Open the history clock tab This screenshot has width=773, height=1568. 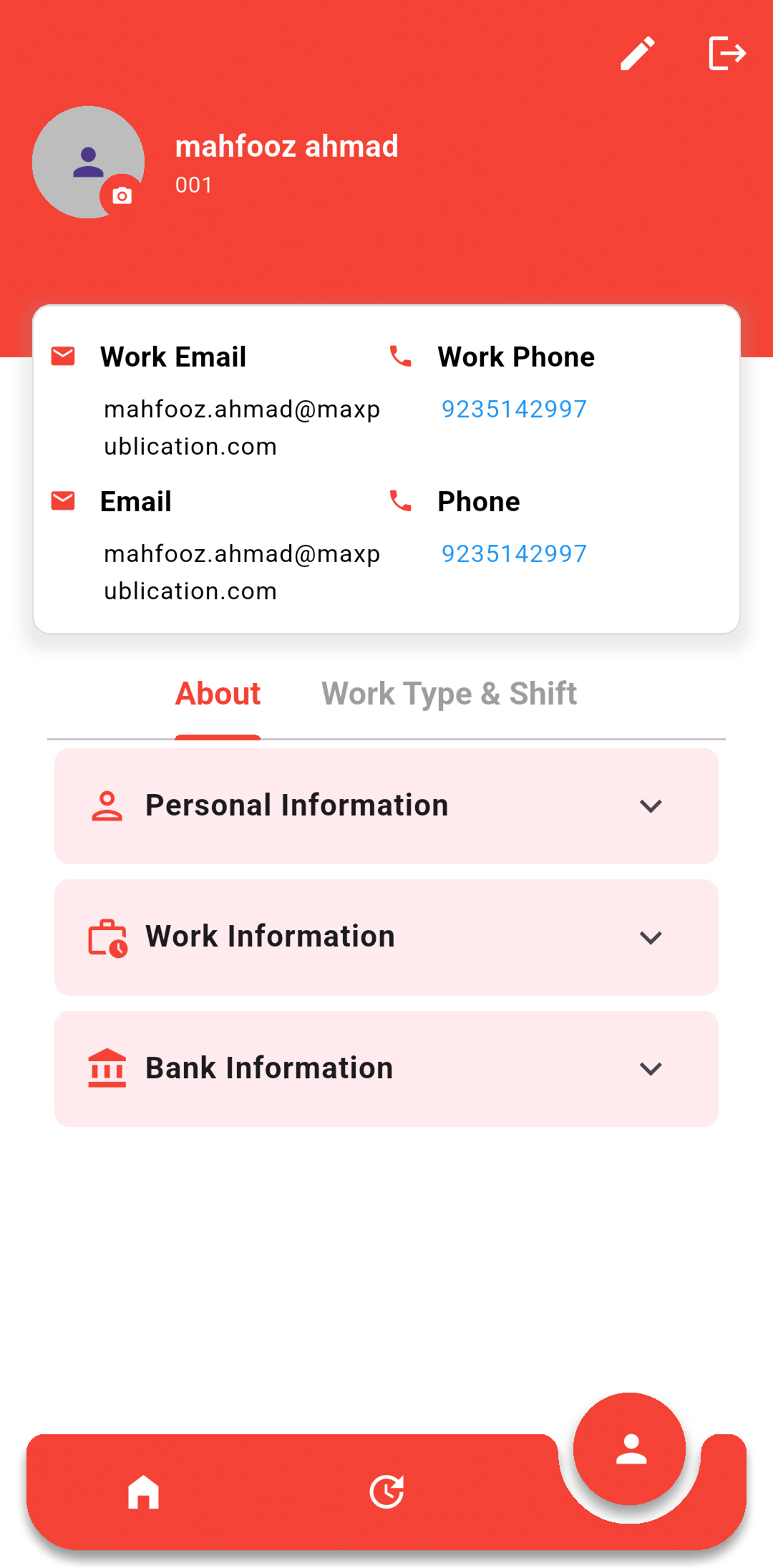[x=386, y=1492]
